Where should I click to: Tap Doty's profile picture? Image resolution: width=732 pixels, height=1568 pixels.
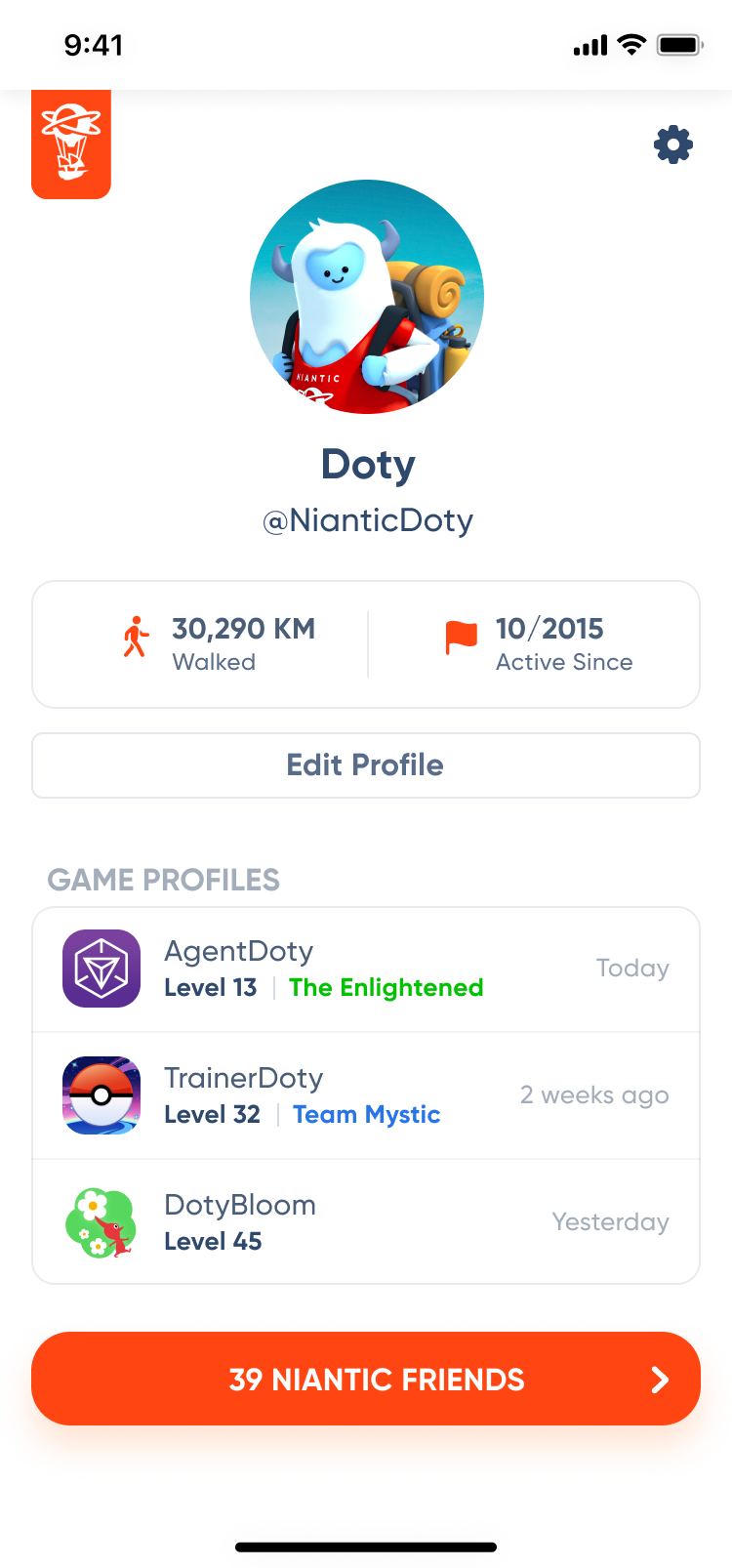(x=366, y=296)
